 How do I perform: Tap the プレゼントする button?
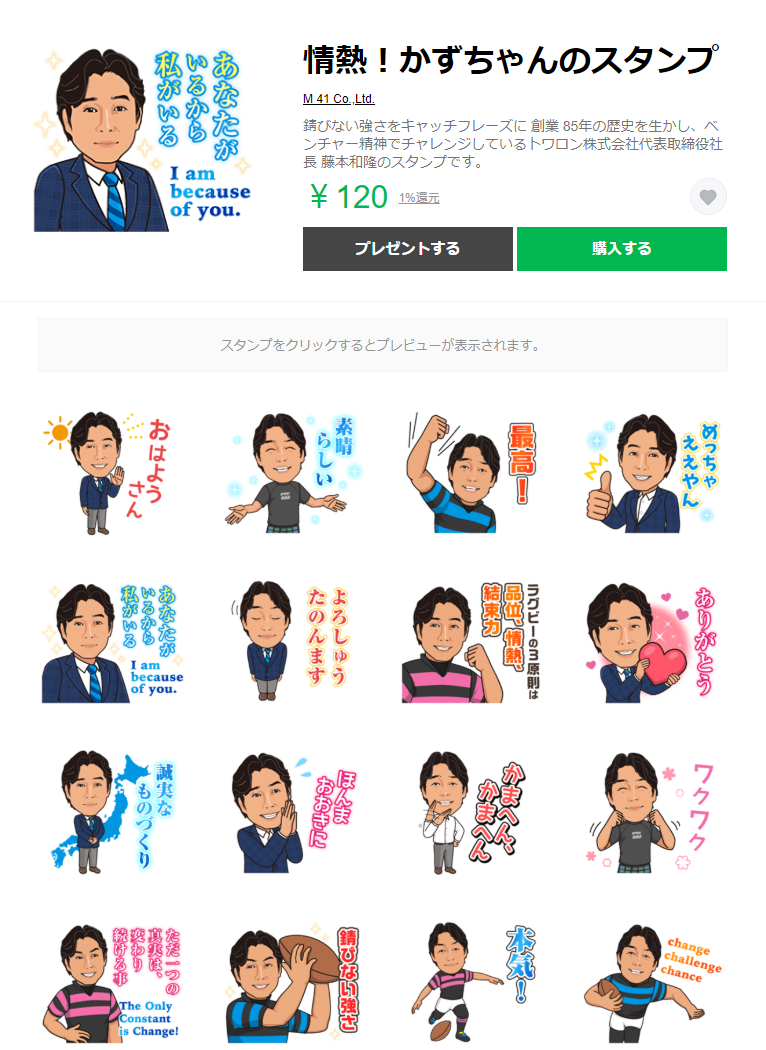coord(407,249)
